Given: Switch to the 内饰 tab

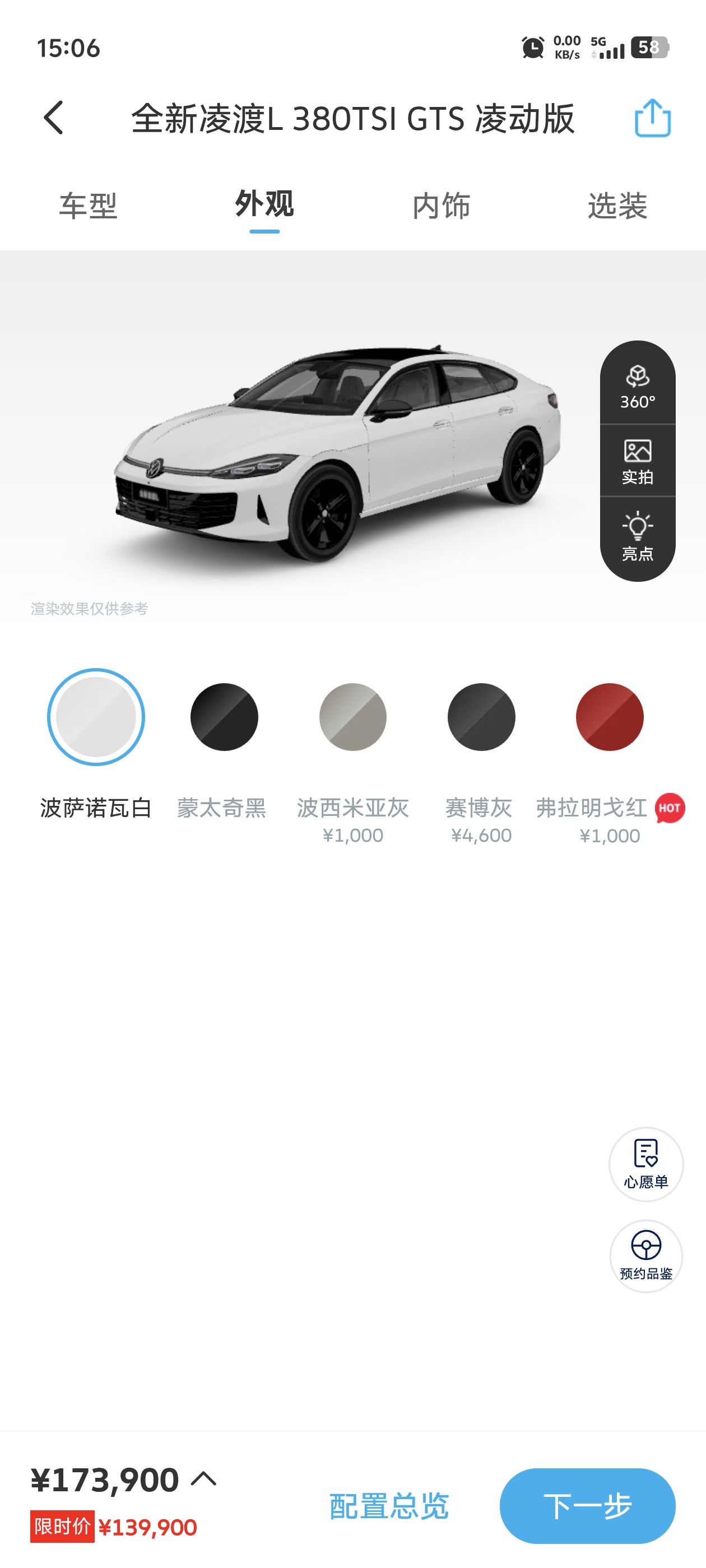Looking at the screenshot, I should [441, 206].
